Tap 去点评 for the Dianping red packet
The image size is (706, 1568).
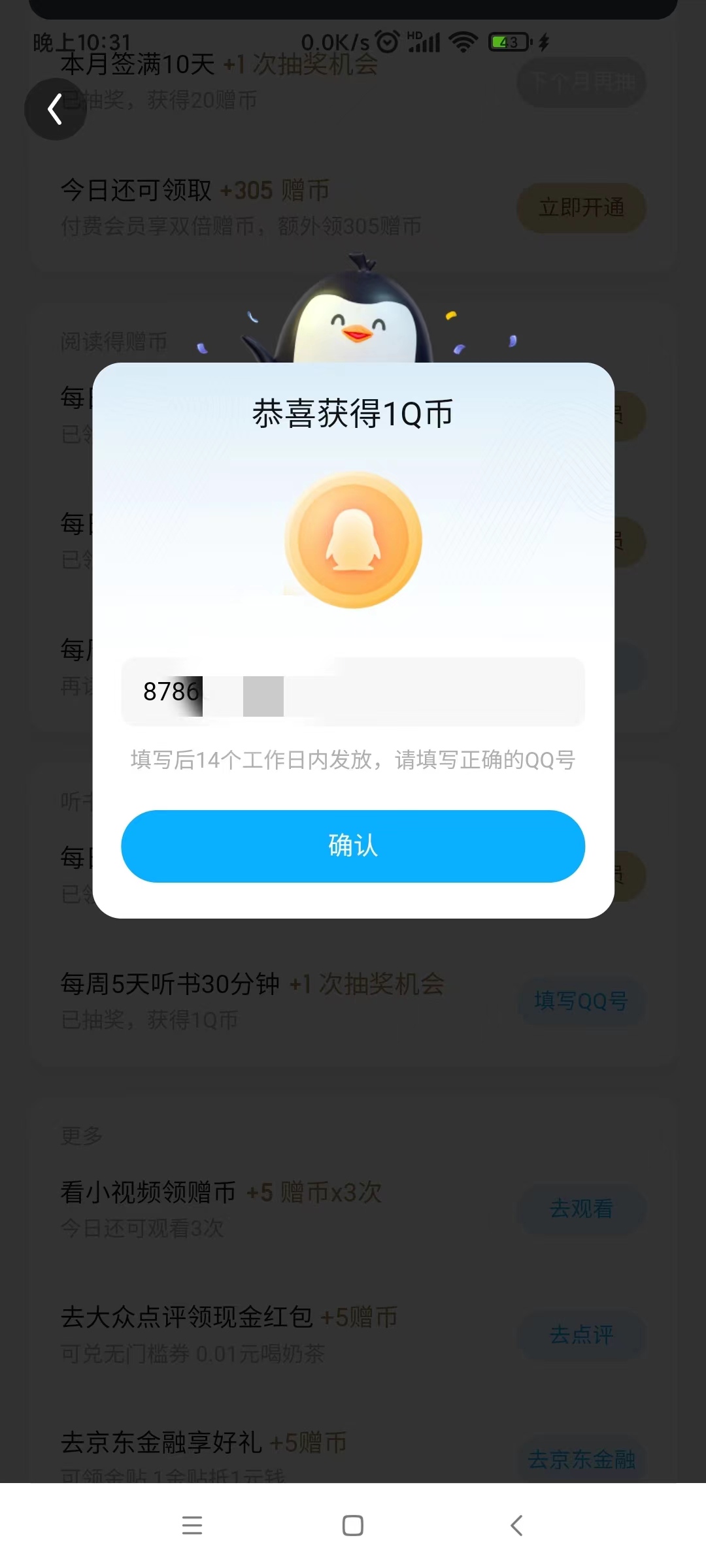click(581, 1334)
